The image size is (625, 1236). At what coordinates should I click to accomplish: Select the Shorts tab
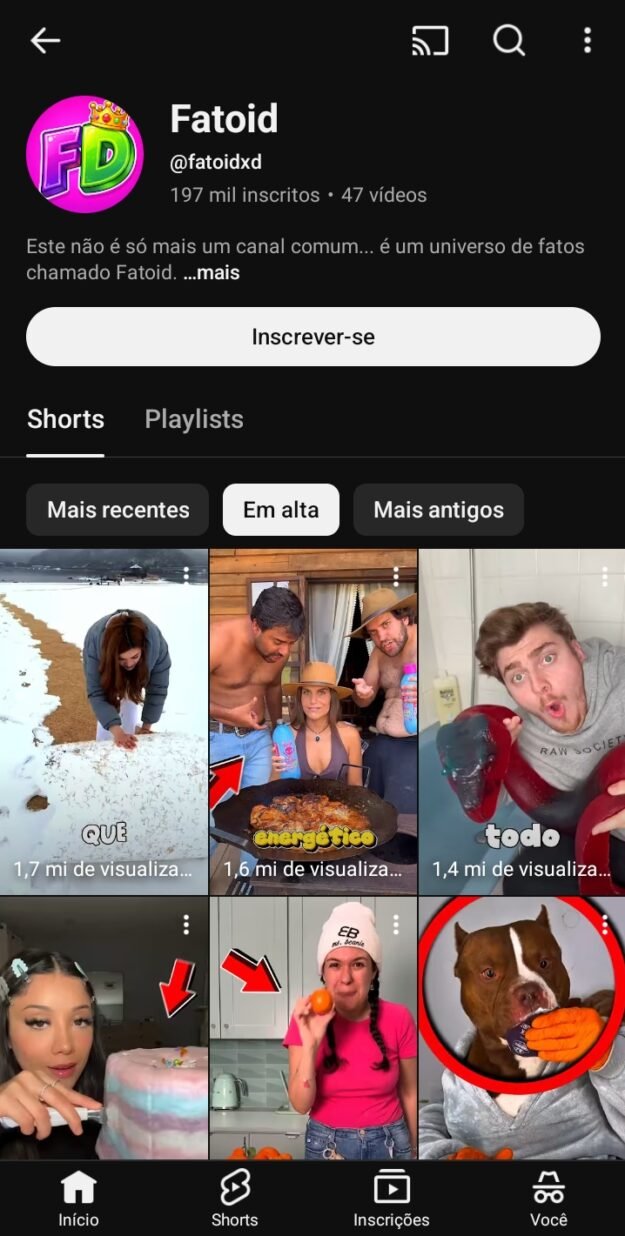[x=66, y=419]
